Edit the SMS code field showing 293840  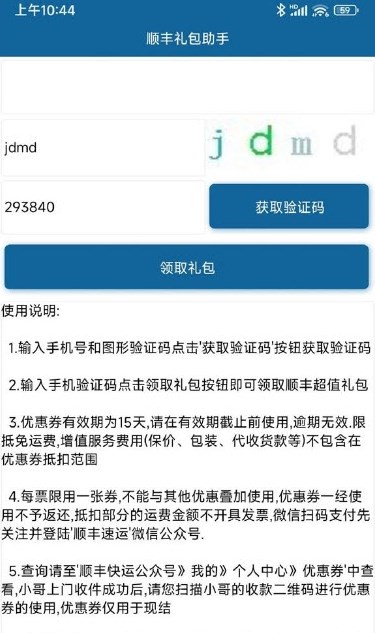pyautogui.click(x=103, y=207)
